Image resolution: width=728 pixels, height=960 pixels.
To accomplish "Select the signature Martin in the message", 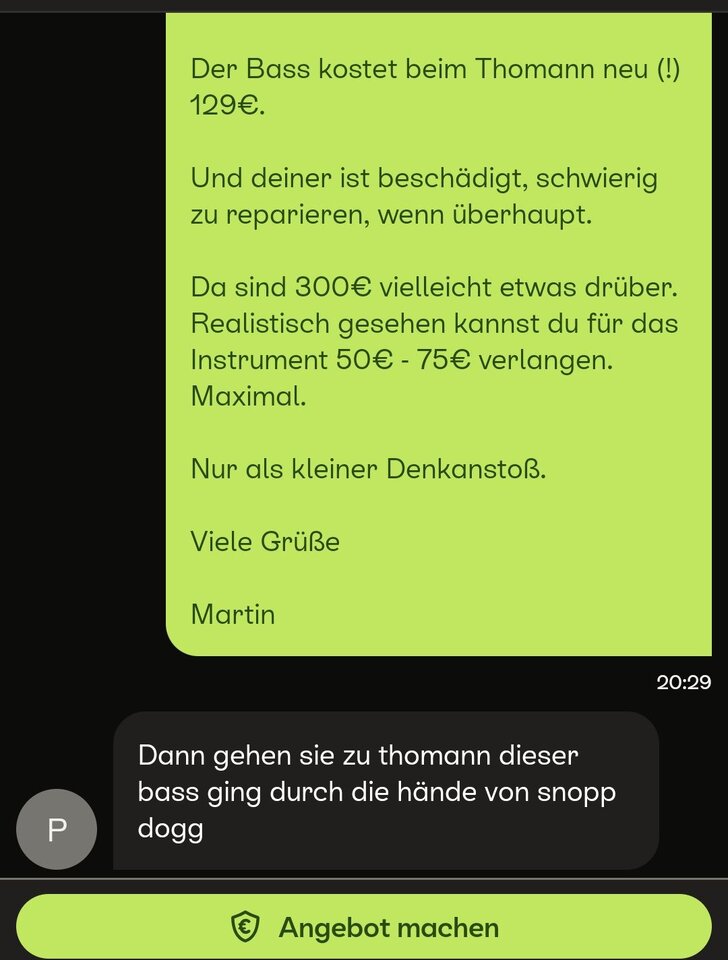I will click(232, 614).
